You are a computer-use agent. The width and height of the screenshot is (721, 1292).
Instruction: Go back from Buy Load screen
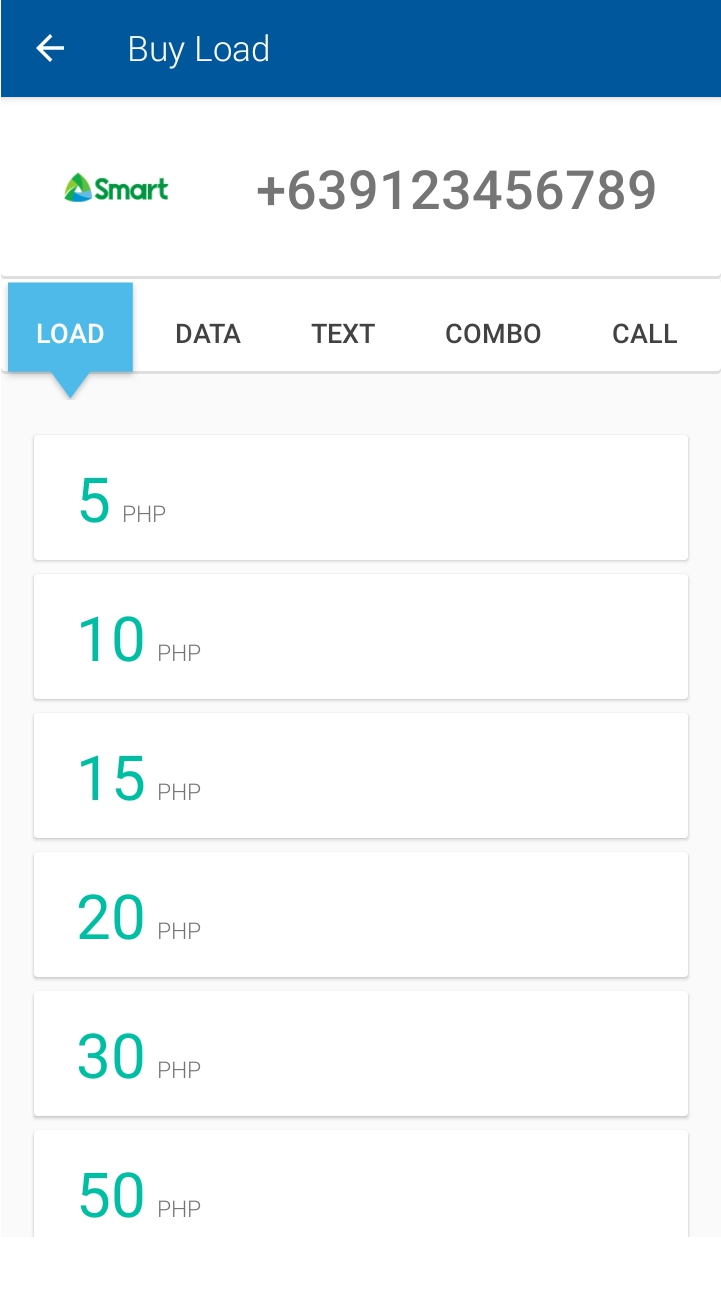coord(50,48)
